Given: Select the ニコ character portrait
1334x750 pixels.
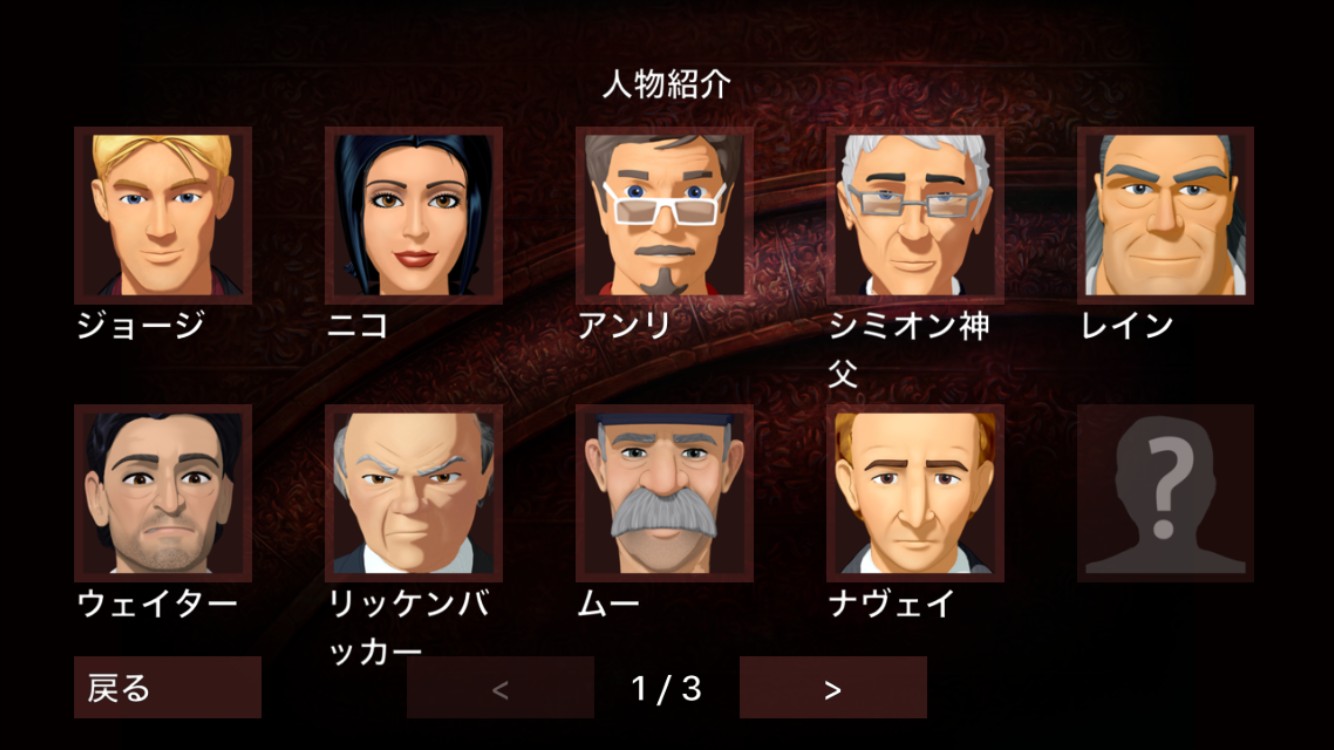Looking at the screenshot, I should (414, 215).
